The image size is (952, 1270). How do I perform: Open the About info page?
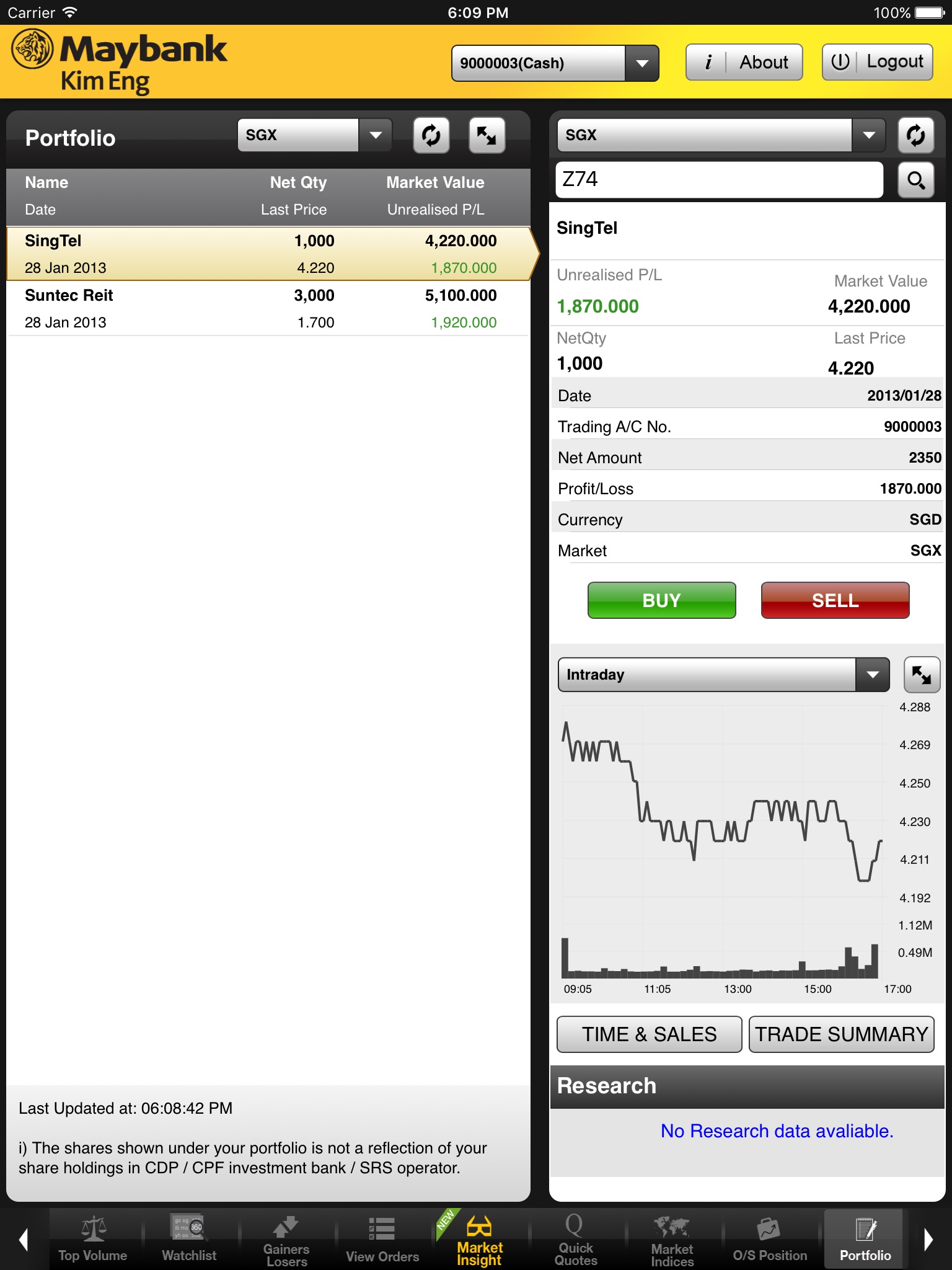[744, 62]
